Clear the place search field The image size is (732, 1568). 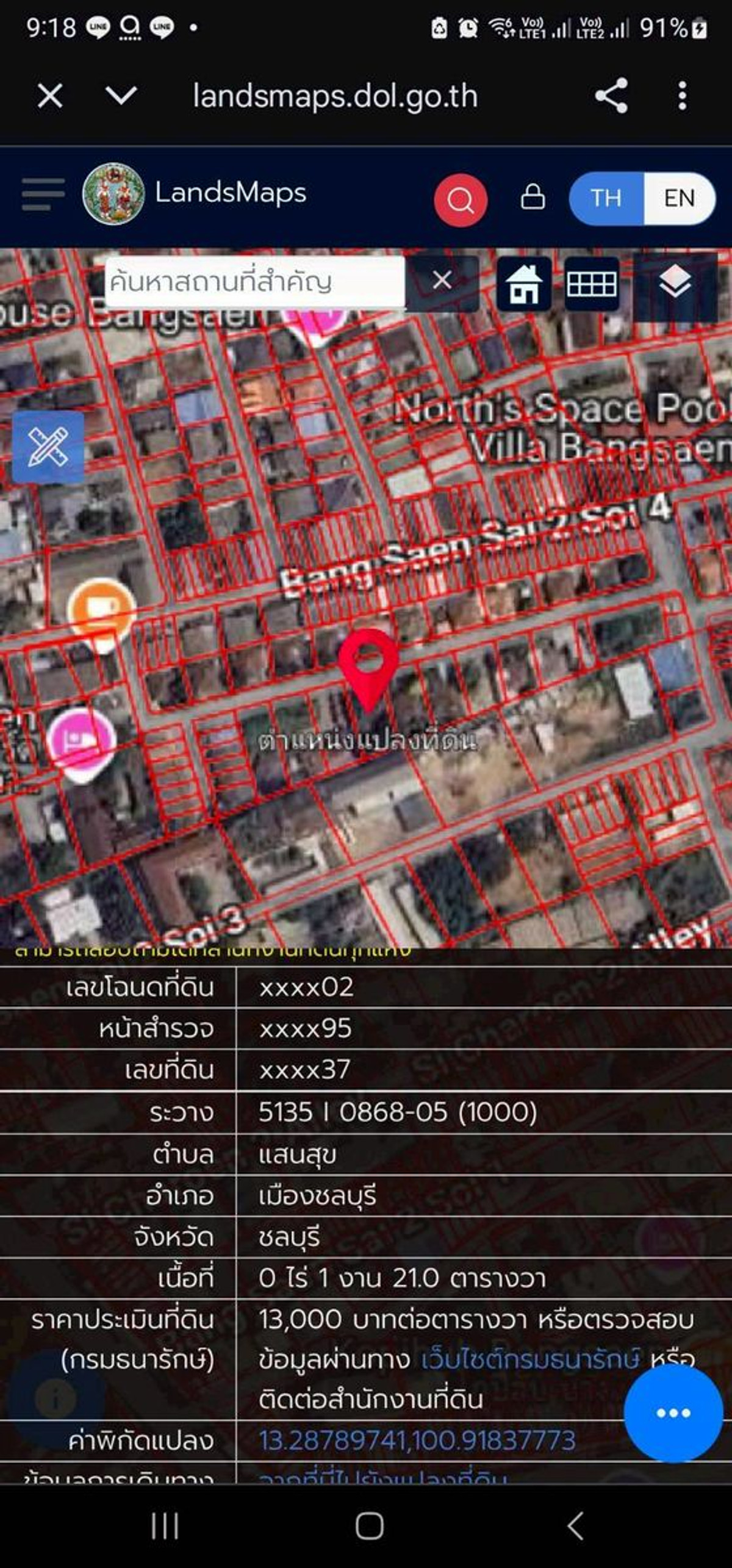(x=442, y=281)
